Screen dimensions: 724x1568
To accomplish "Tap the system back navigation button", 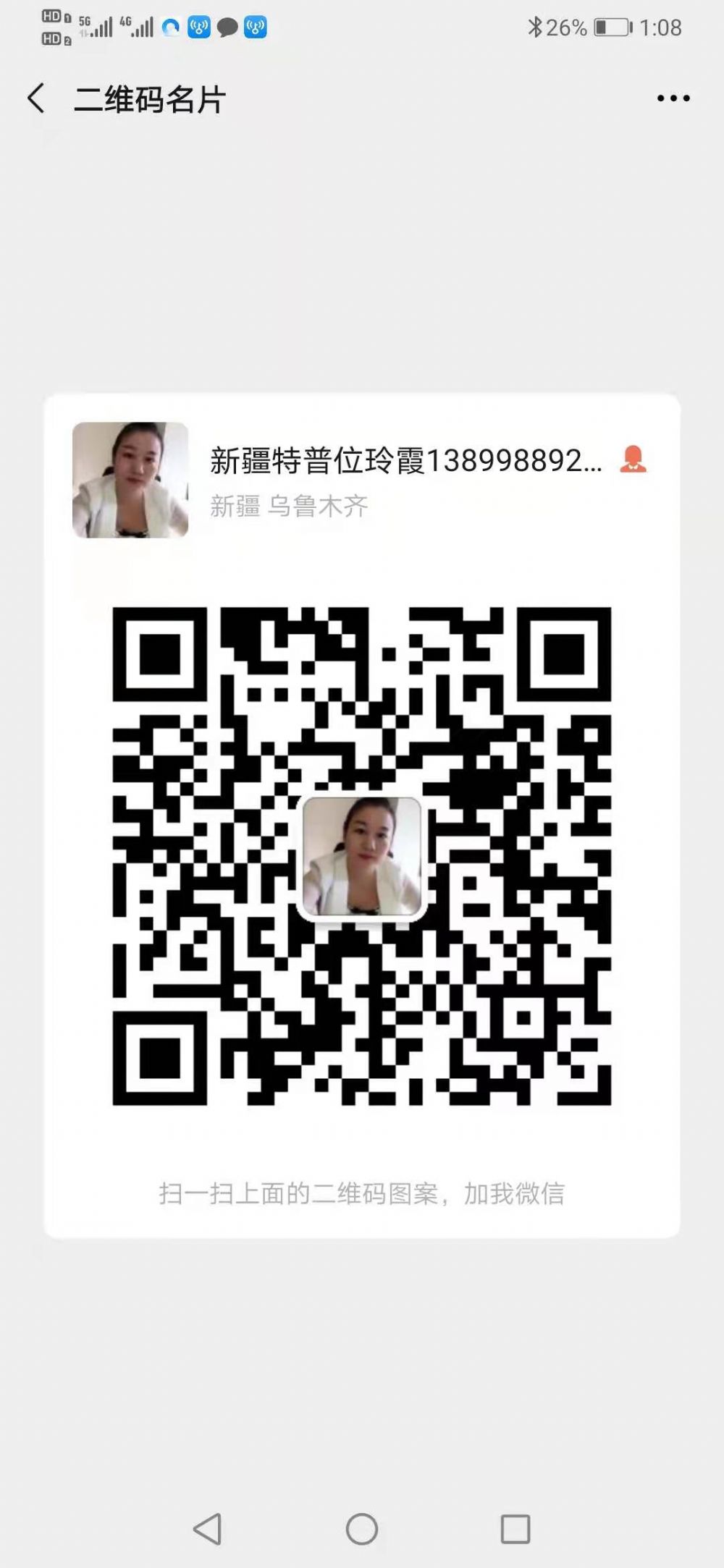I will [208, 1529].
